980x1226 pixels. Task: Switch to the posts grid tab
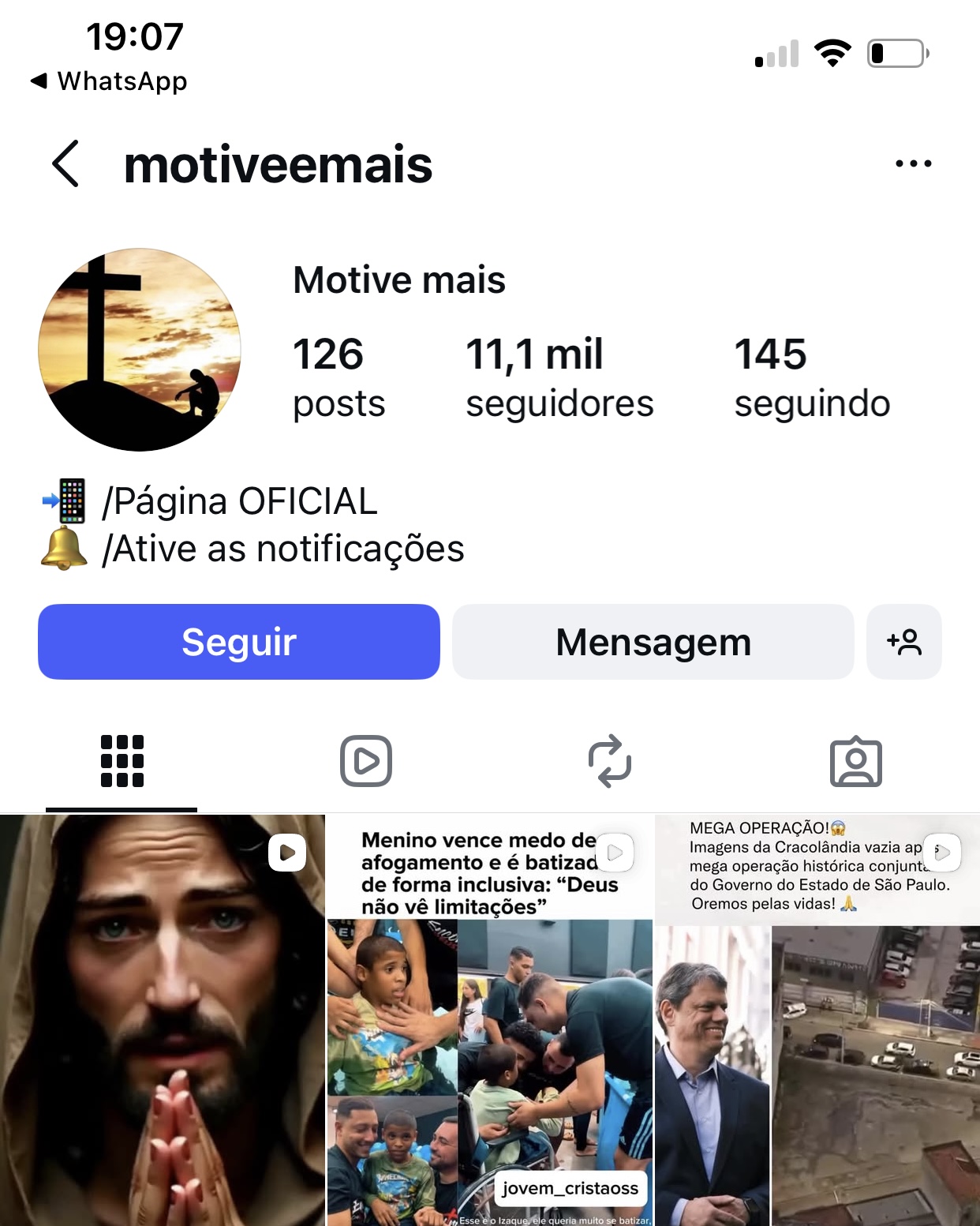122,761
